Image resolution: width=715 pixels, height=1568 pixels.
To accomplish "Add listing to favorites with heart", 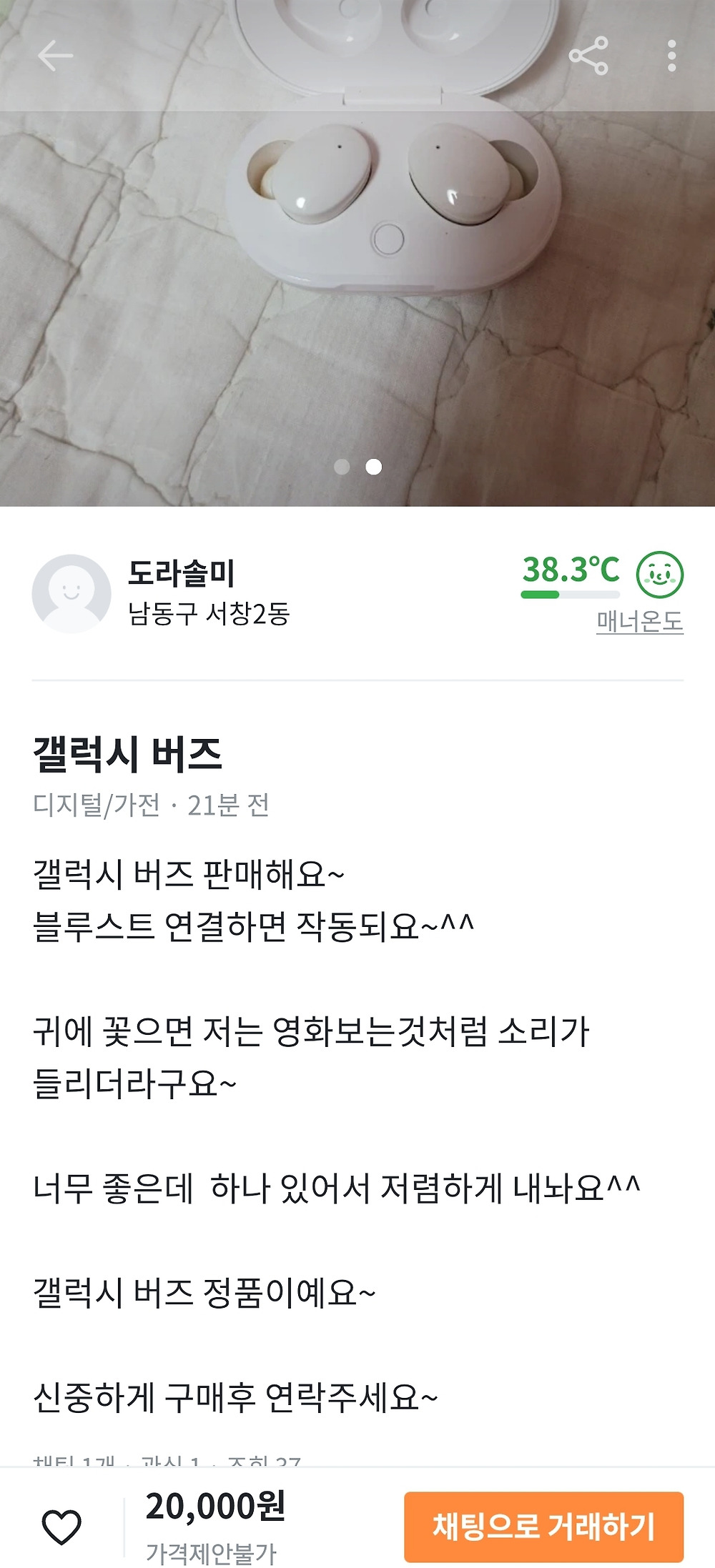I will tap(61, 1527).
